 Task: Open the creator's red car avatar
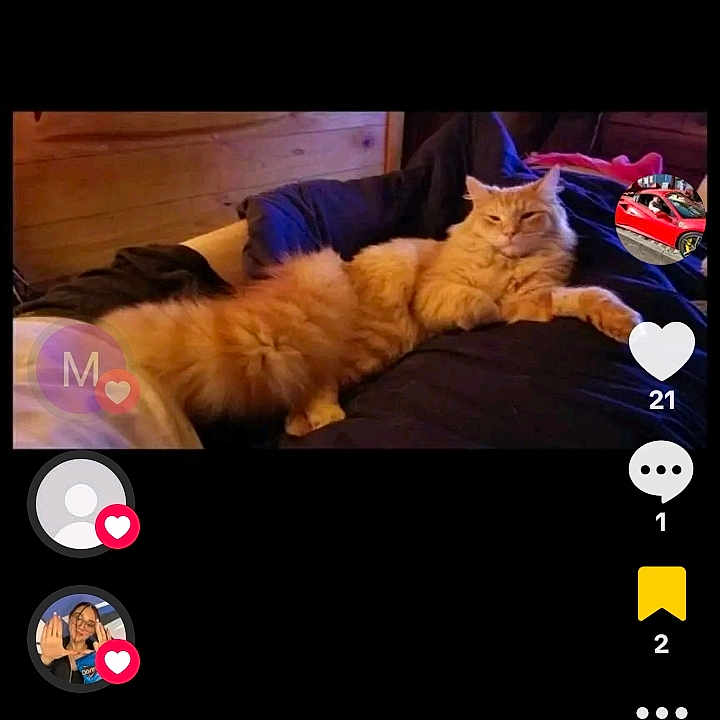(x=660, y=220)
